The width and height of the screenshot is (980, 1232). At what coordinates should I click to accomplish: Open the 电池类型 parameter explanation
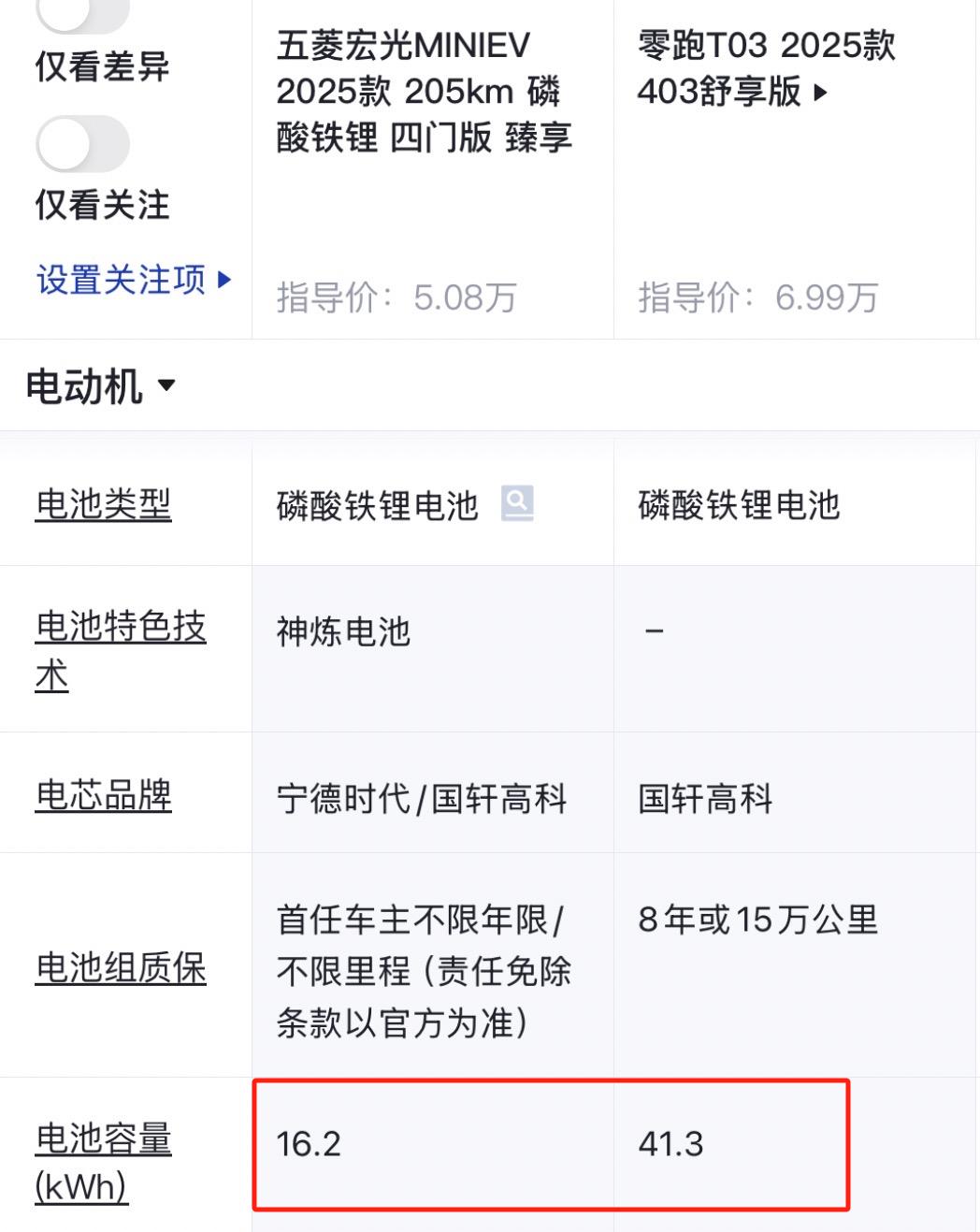(x=103, y=505)
